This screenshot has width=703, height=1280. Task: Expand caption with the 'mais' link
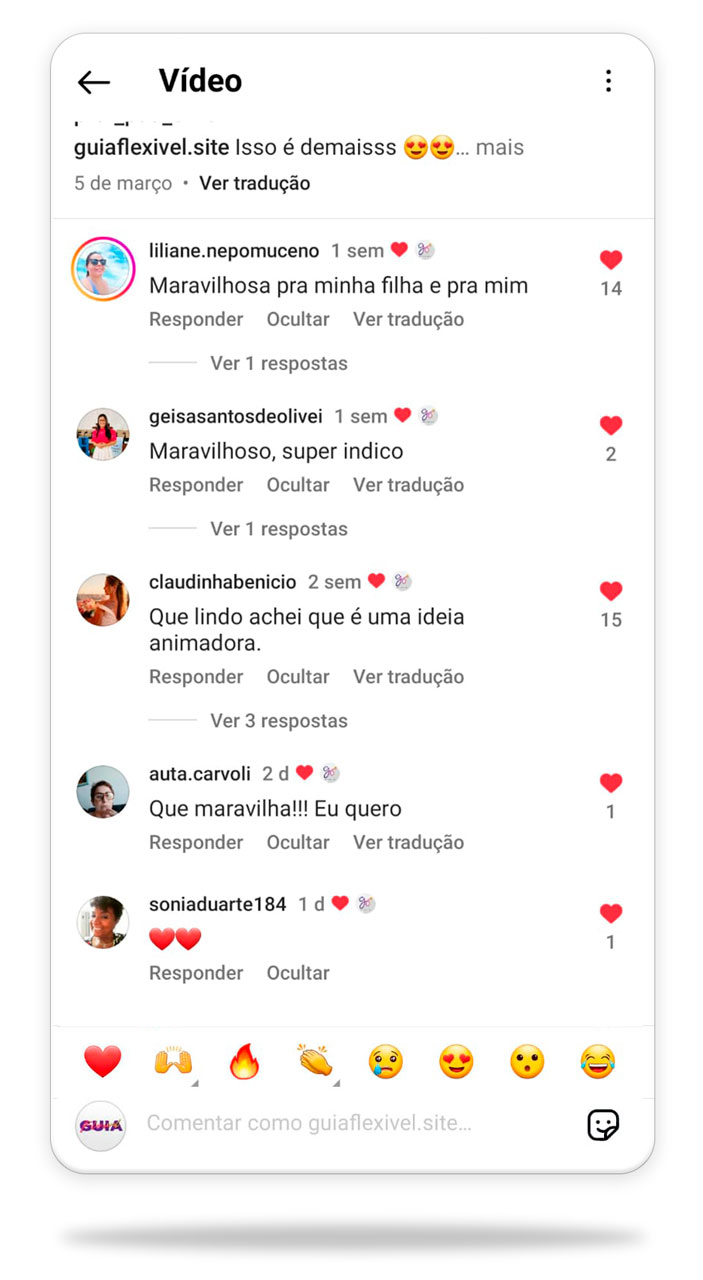499,148
